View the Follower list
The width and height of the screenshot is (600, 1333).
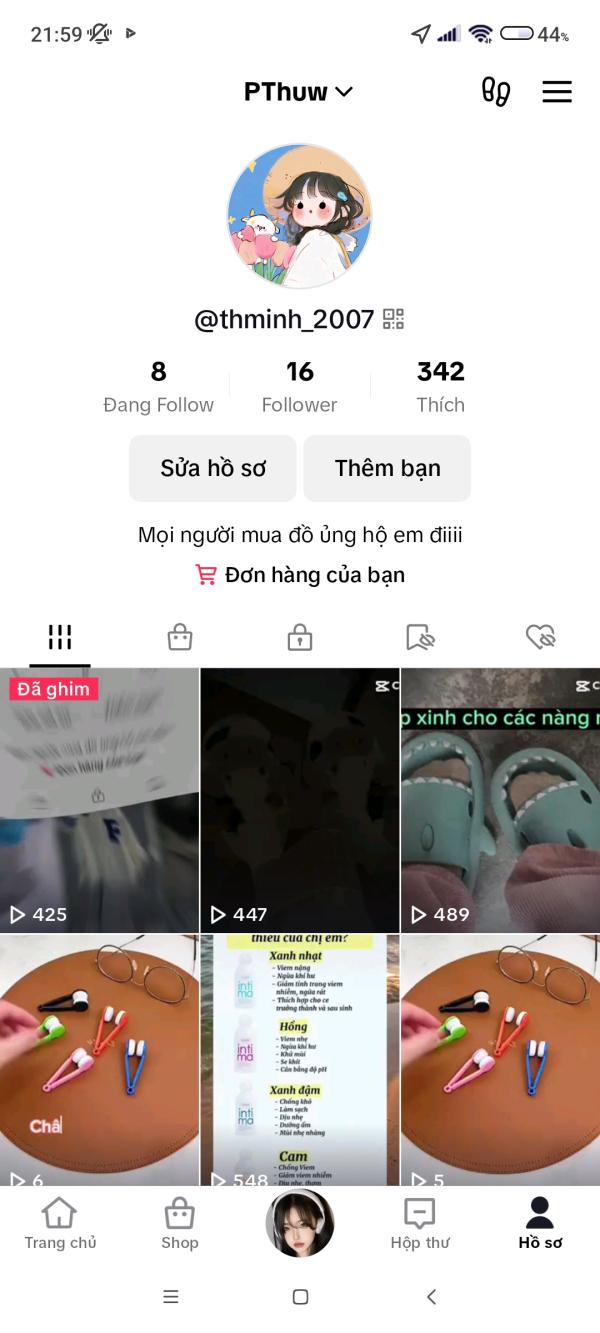click(x=299, y=387)
